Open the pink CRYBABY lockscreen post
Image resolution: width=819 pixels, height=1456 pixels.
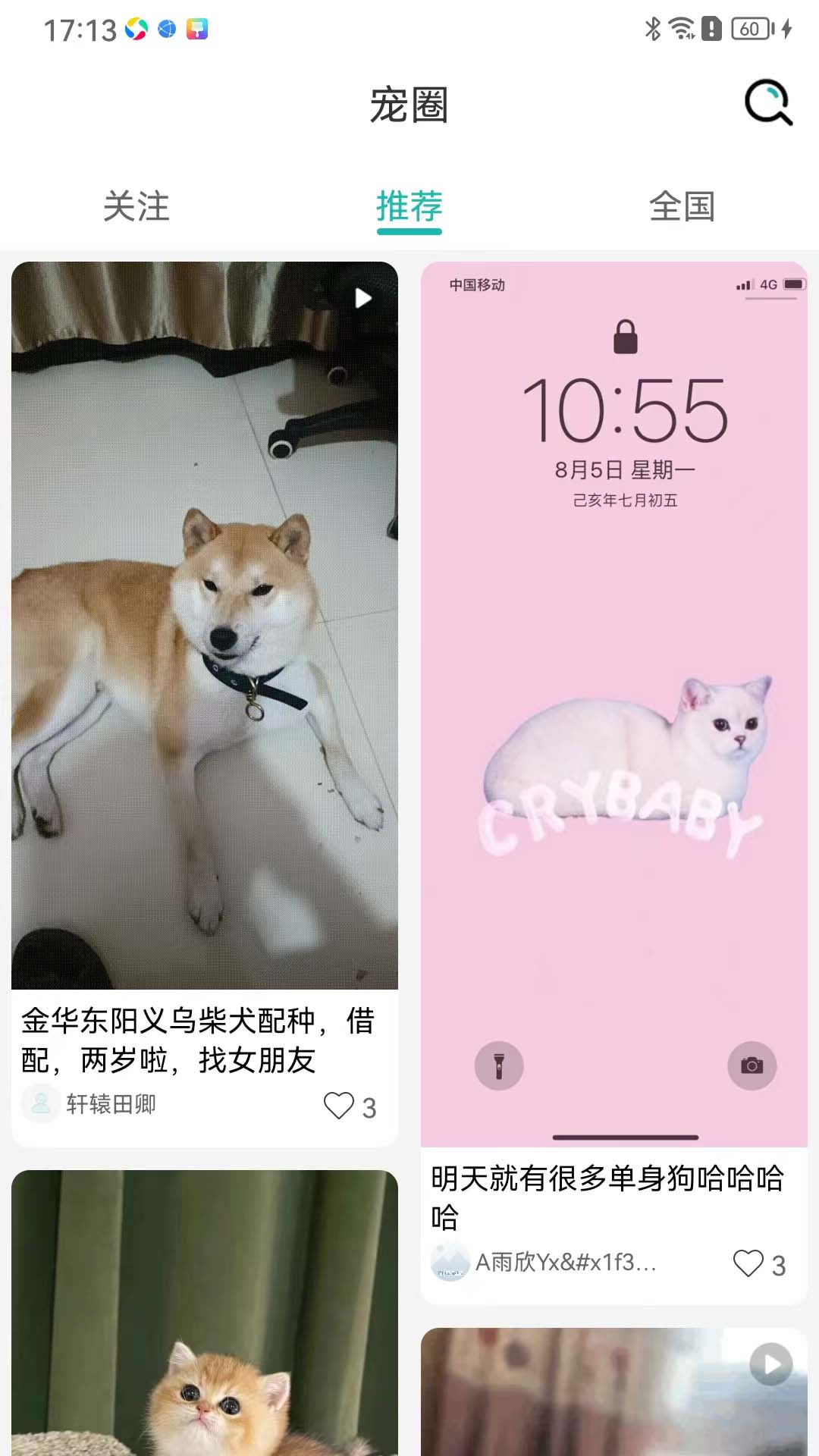tap(613, 704)
